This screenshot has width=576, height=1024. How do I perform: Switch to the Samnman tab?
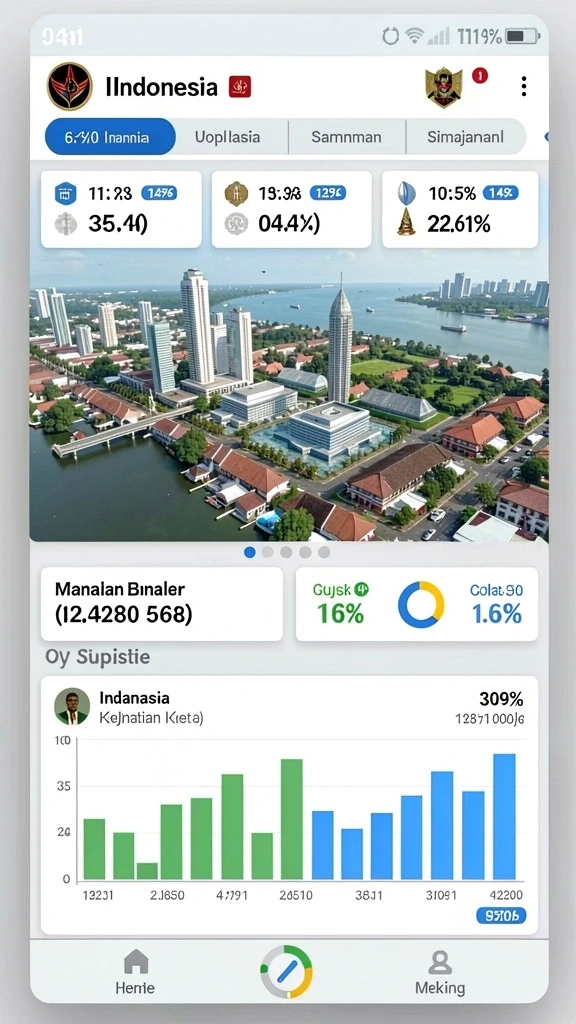347,137
